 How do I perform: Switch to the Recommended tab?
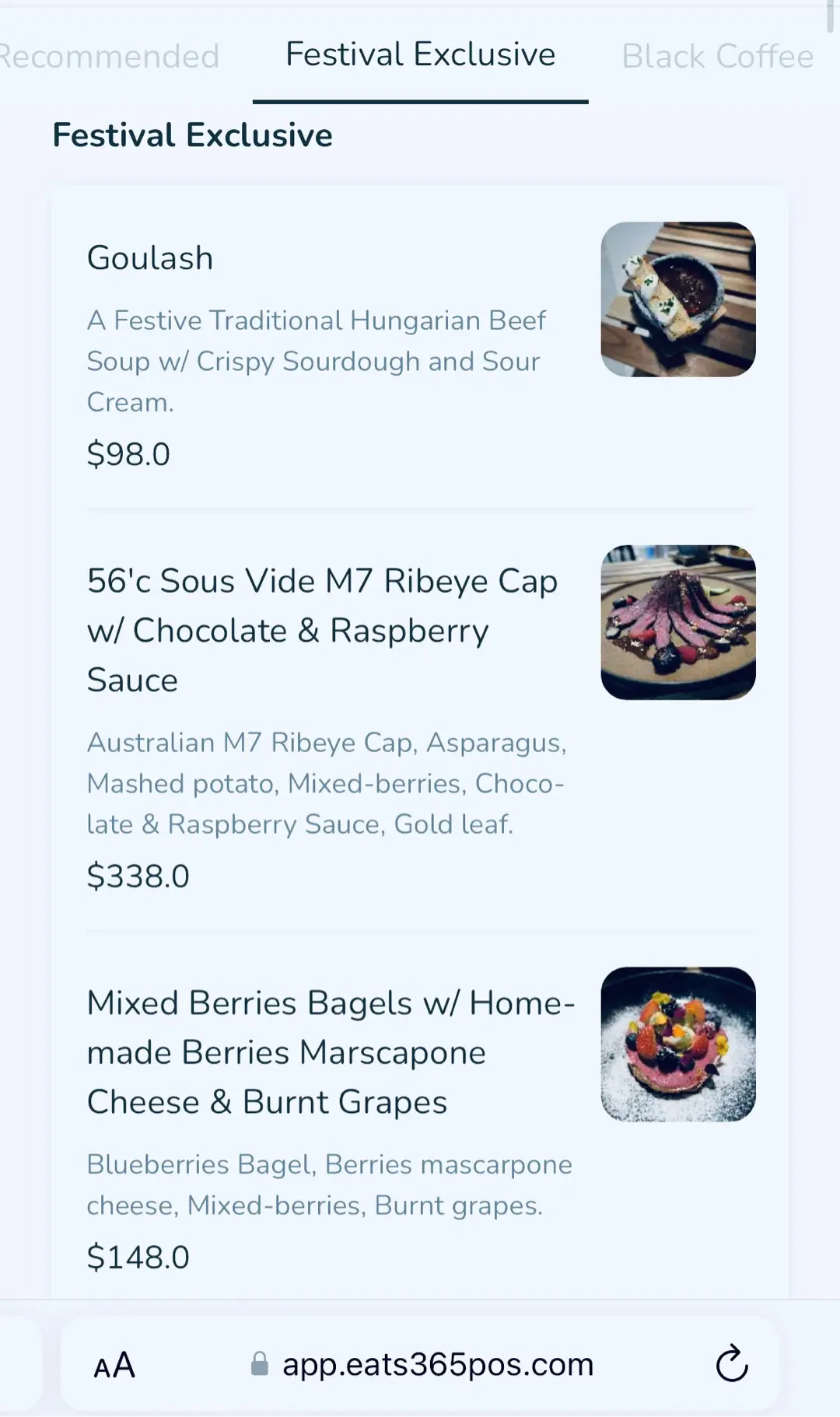click(x=109, y=56)
